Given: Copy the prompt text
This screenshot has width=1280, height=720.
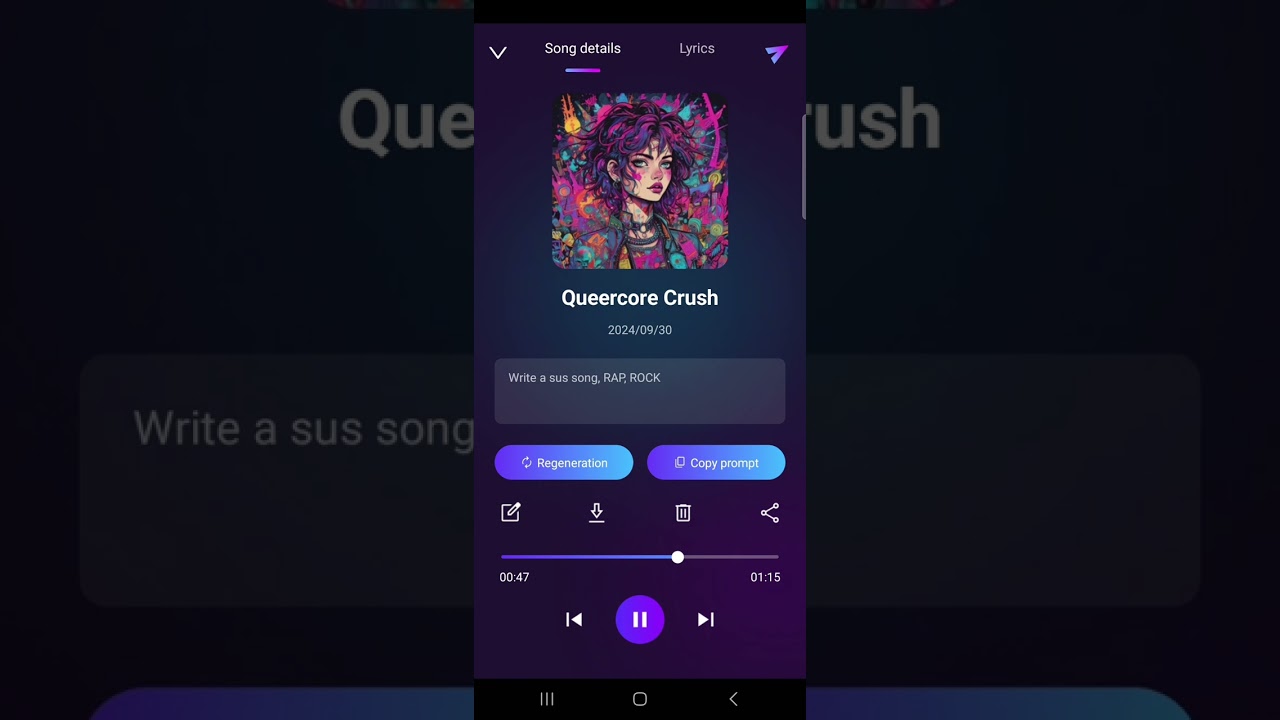Looking at the screenshot, I should (716, 462).
